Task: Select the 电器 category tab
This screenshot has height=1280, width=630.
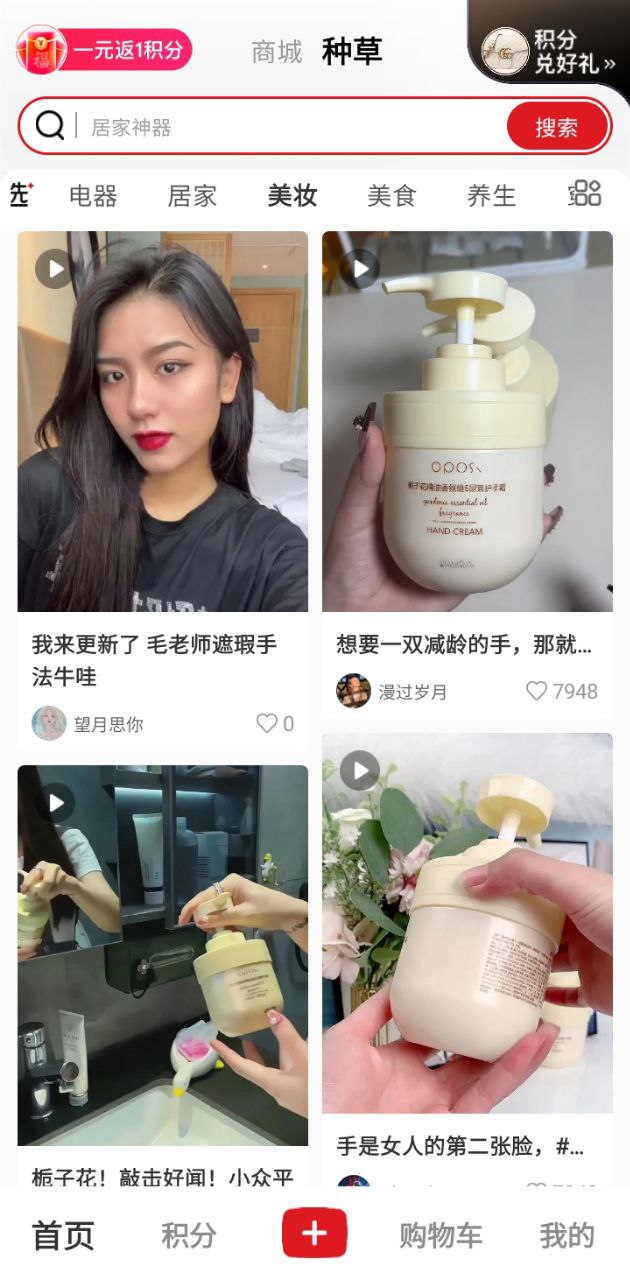Action: coord(93,196)
